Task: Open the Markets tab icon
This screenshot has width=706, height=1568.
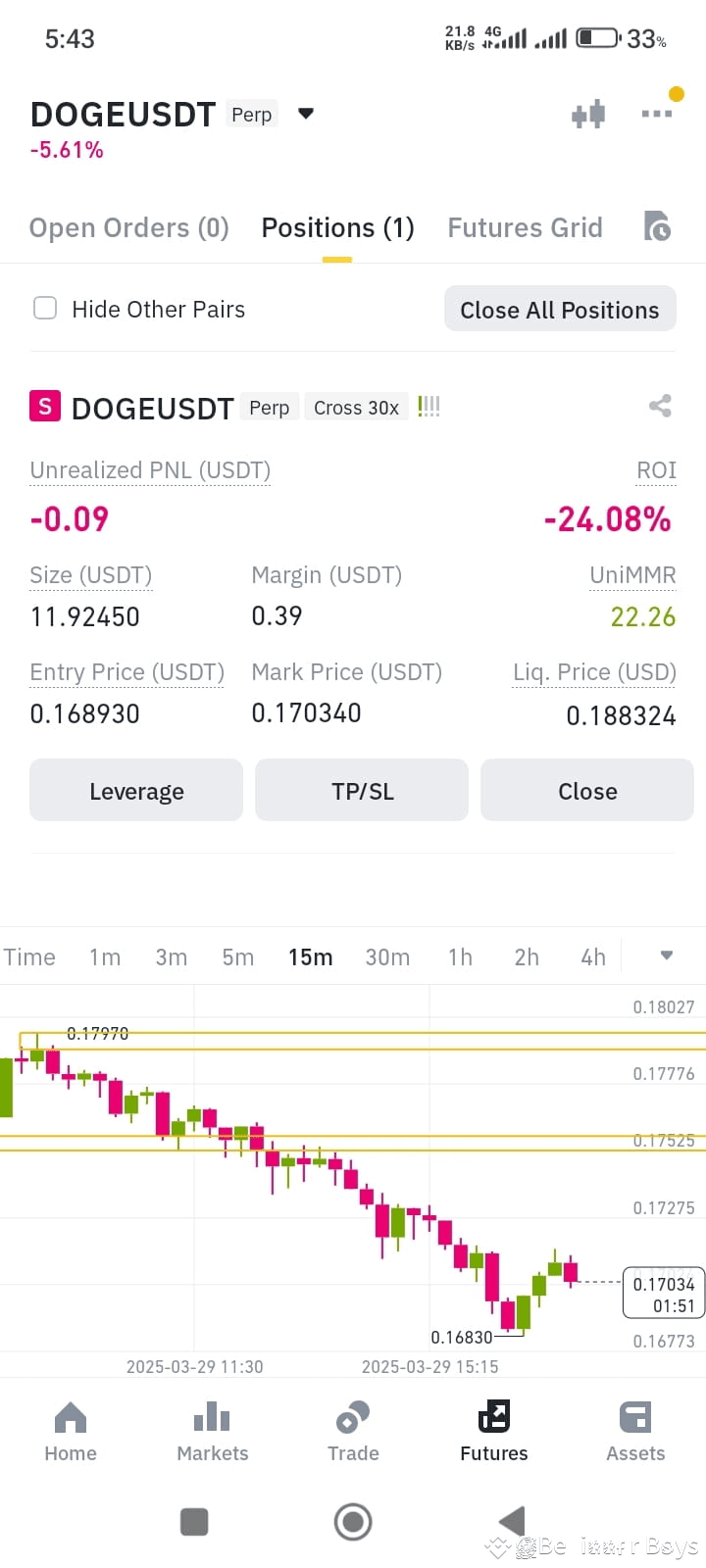Action: point(211,1417)
